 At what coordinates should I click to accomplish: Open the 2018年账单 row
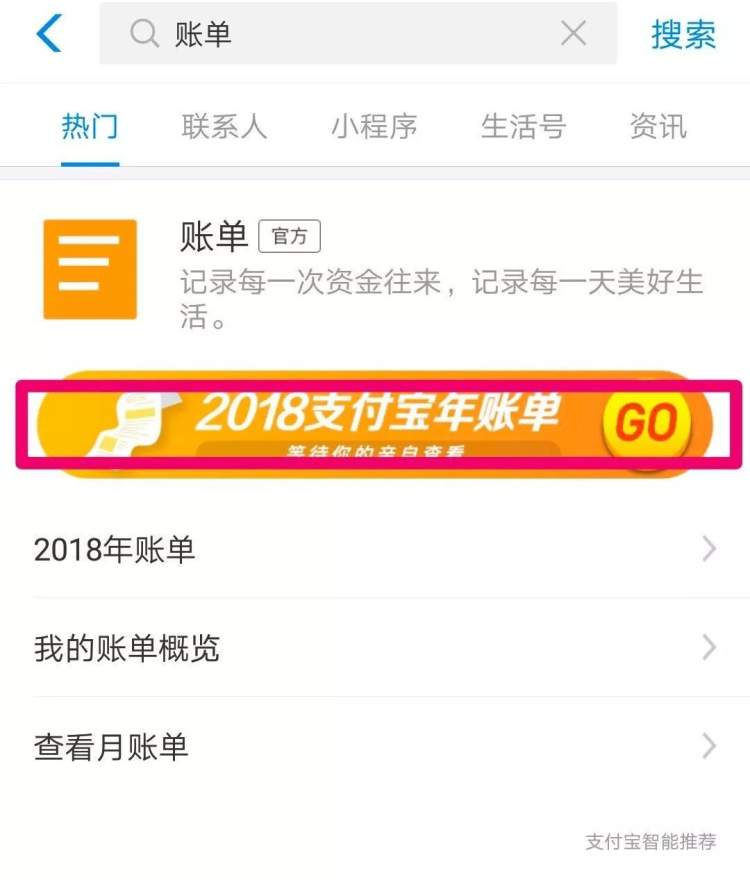coord(375,549)
